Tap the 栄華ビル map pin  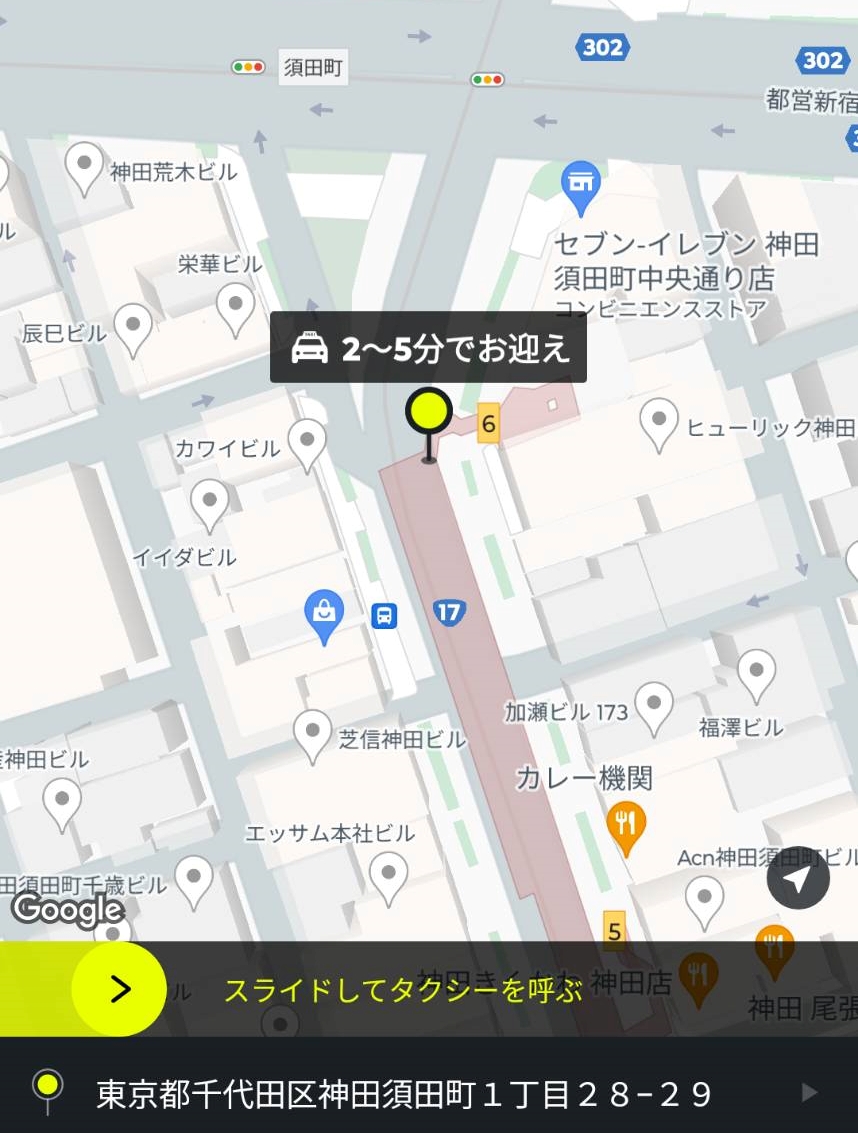[236, 306]
